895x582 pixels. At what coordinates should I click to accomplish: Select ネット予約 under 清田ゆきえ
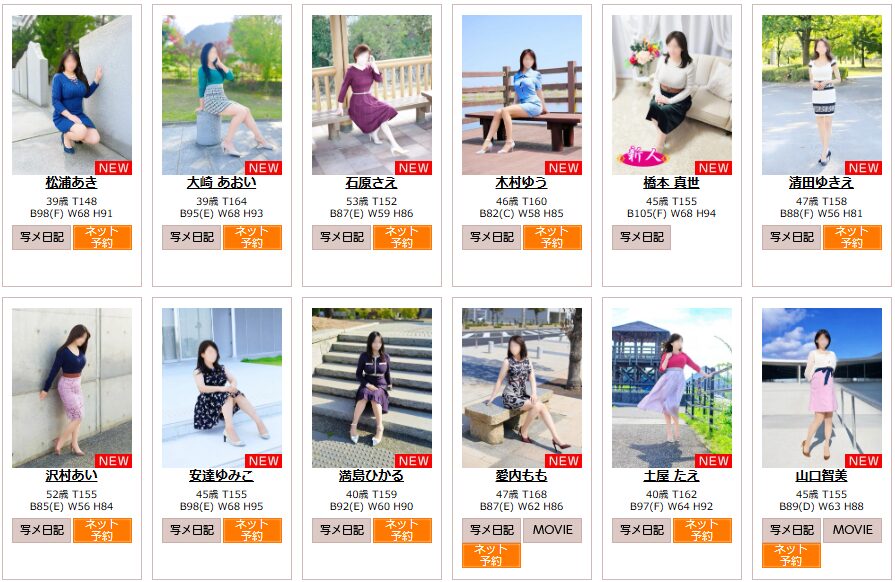click(852, 237)
